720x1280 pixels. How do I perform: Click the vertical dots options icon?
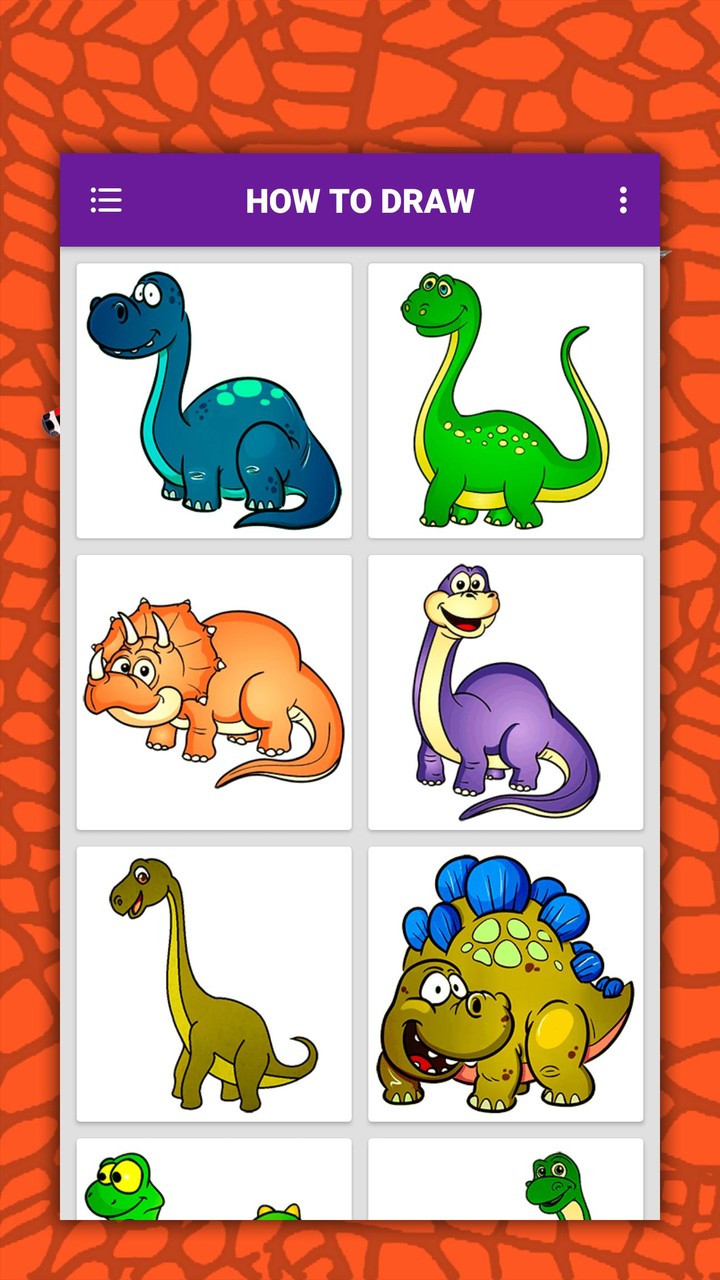tap(622, 201)
